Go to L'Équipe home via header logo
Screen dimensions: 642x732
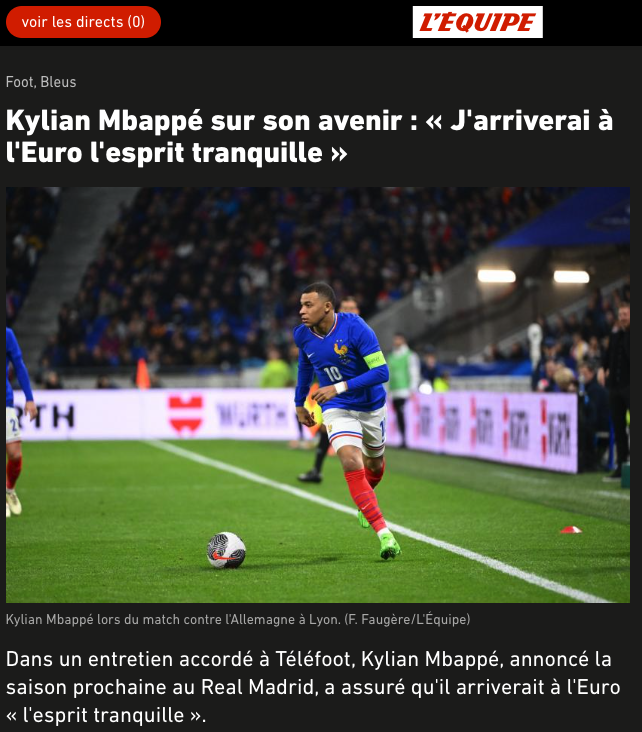click(478, 22)
